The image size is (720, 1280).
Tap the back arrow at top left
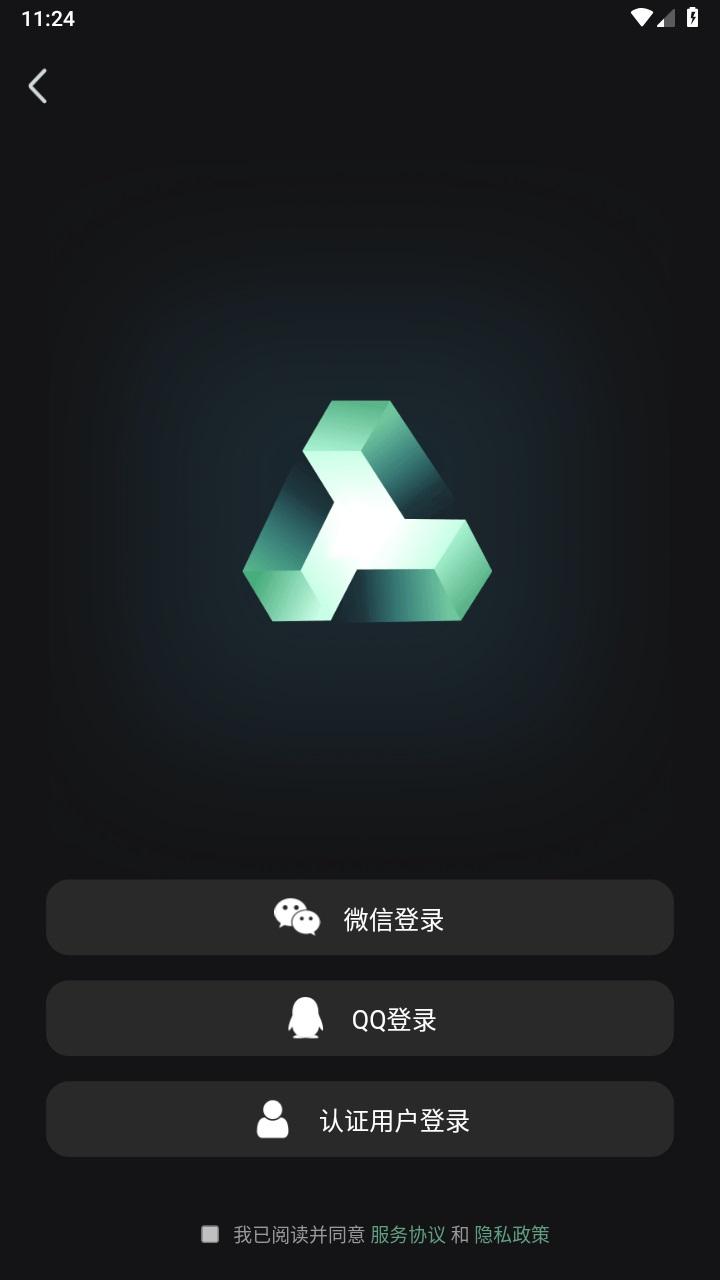pos(38,86)
